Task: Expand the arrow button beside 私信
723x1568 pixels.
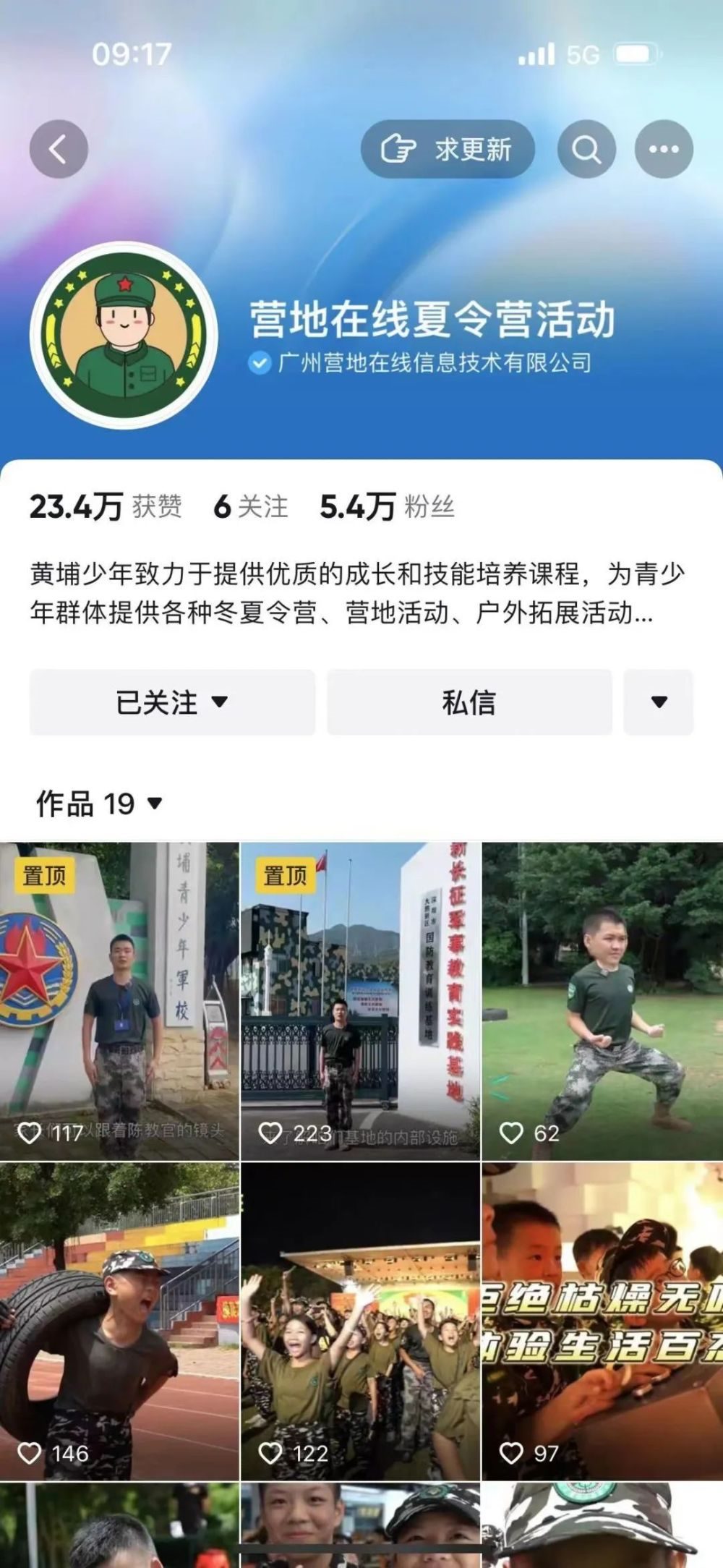Action: [x=659, y=702]
